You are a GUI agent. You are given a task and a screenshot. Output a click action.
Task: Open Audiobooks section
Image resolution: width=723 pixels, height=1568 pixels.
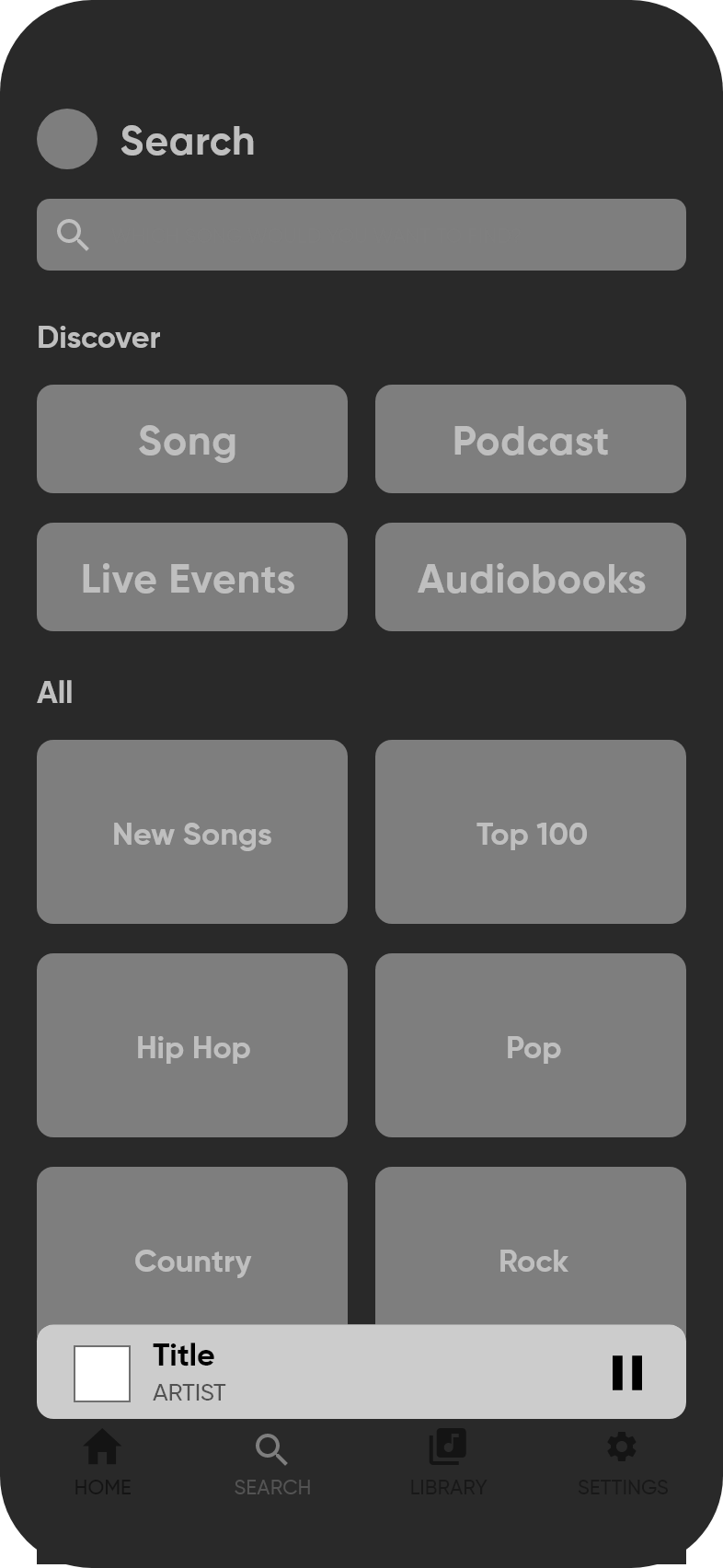pos(531,577)
